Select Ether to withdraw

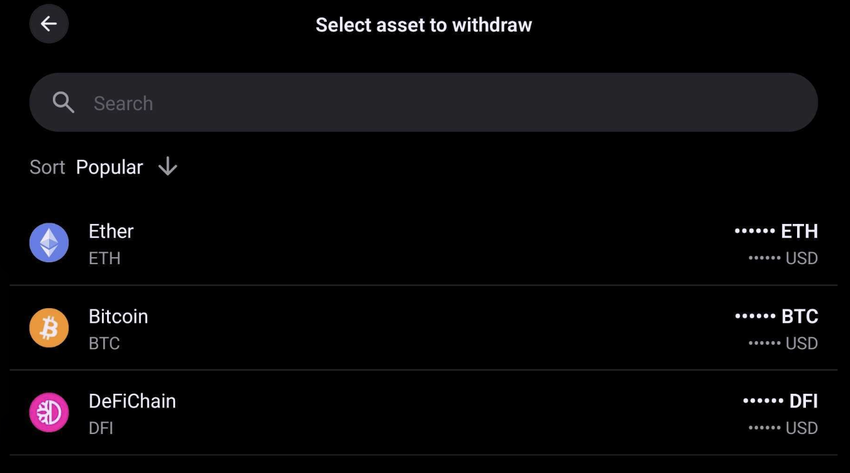[x=424, y=243]
